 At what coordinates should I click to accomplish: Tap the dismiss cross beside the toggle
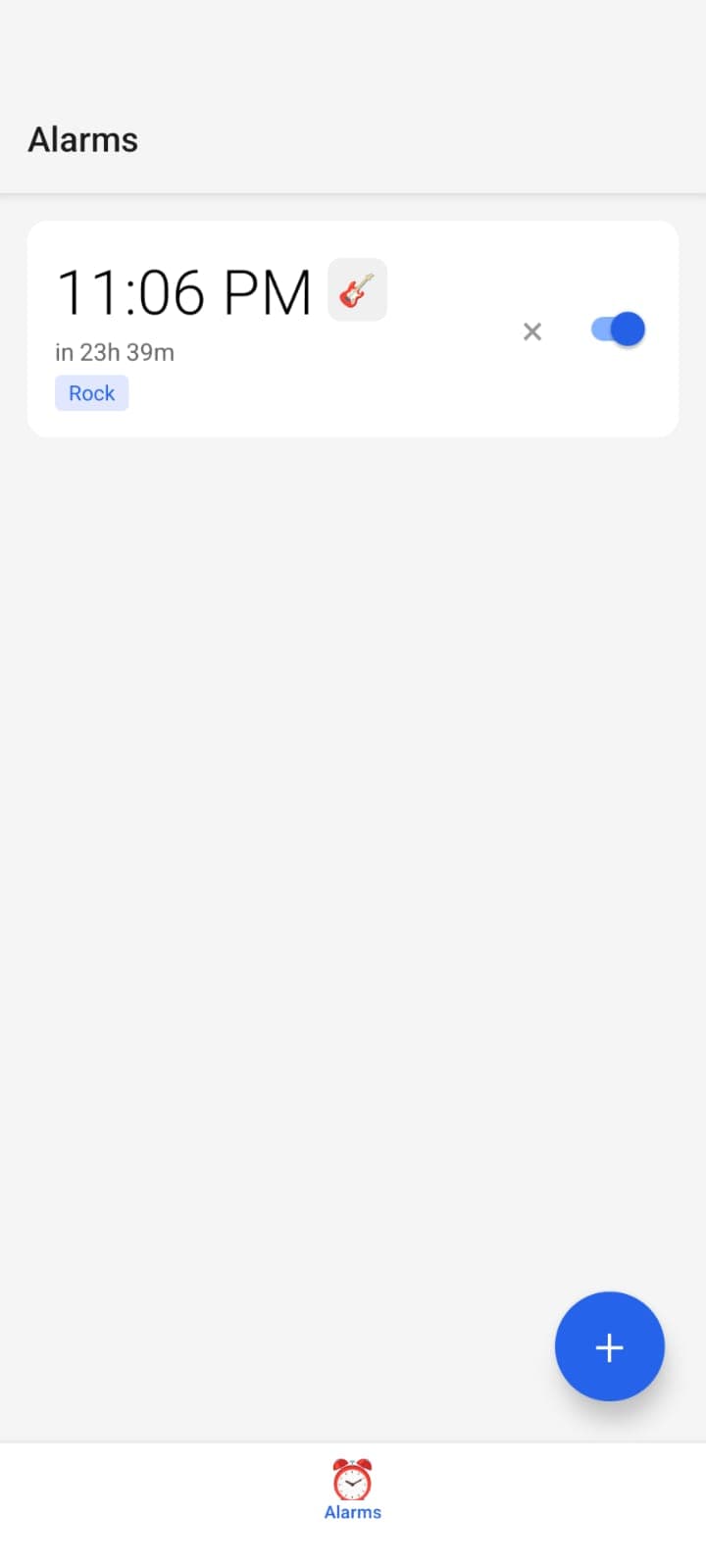532,331
